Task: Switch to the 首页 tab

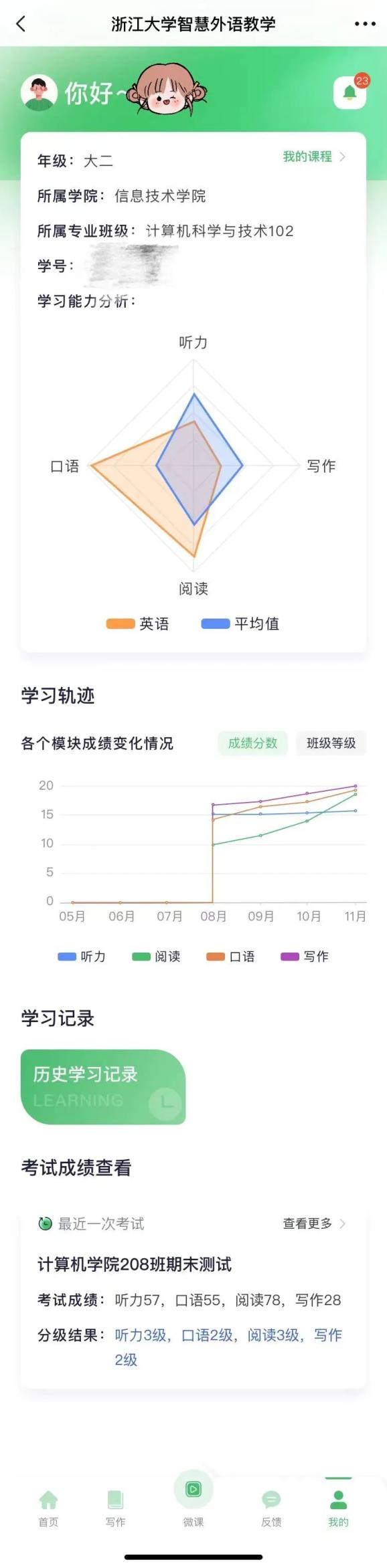Action: point(48,1508)
